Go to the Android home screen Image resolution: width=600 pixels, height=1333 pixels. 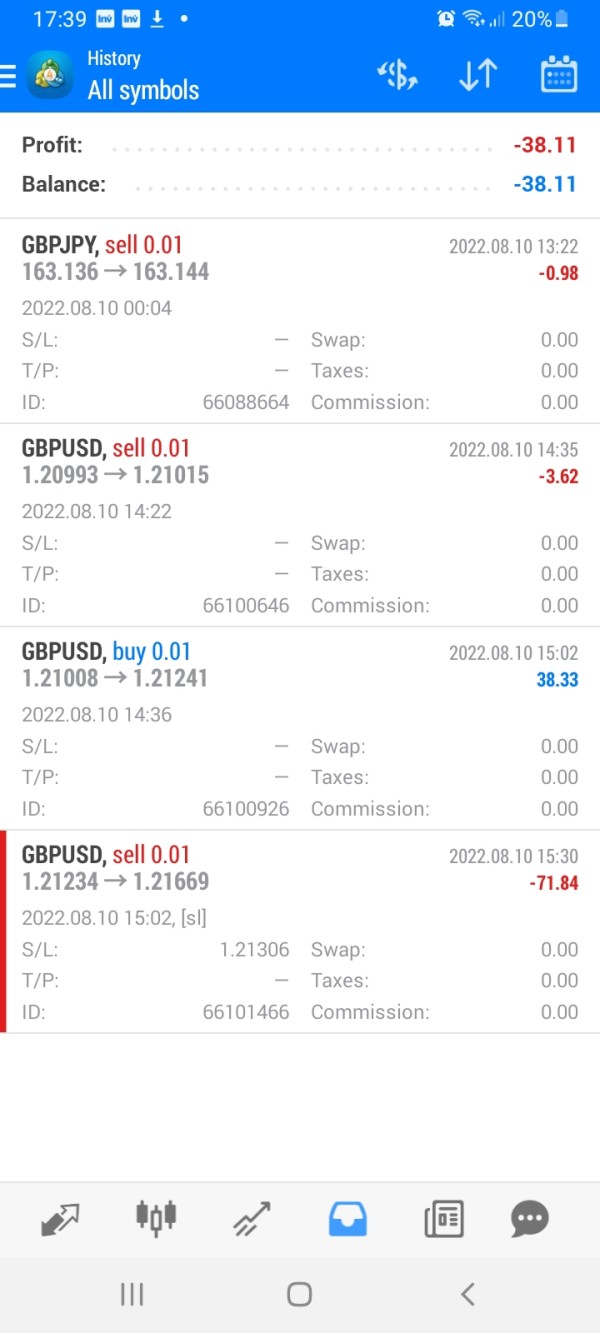[x=299, y=1294]
